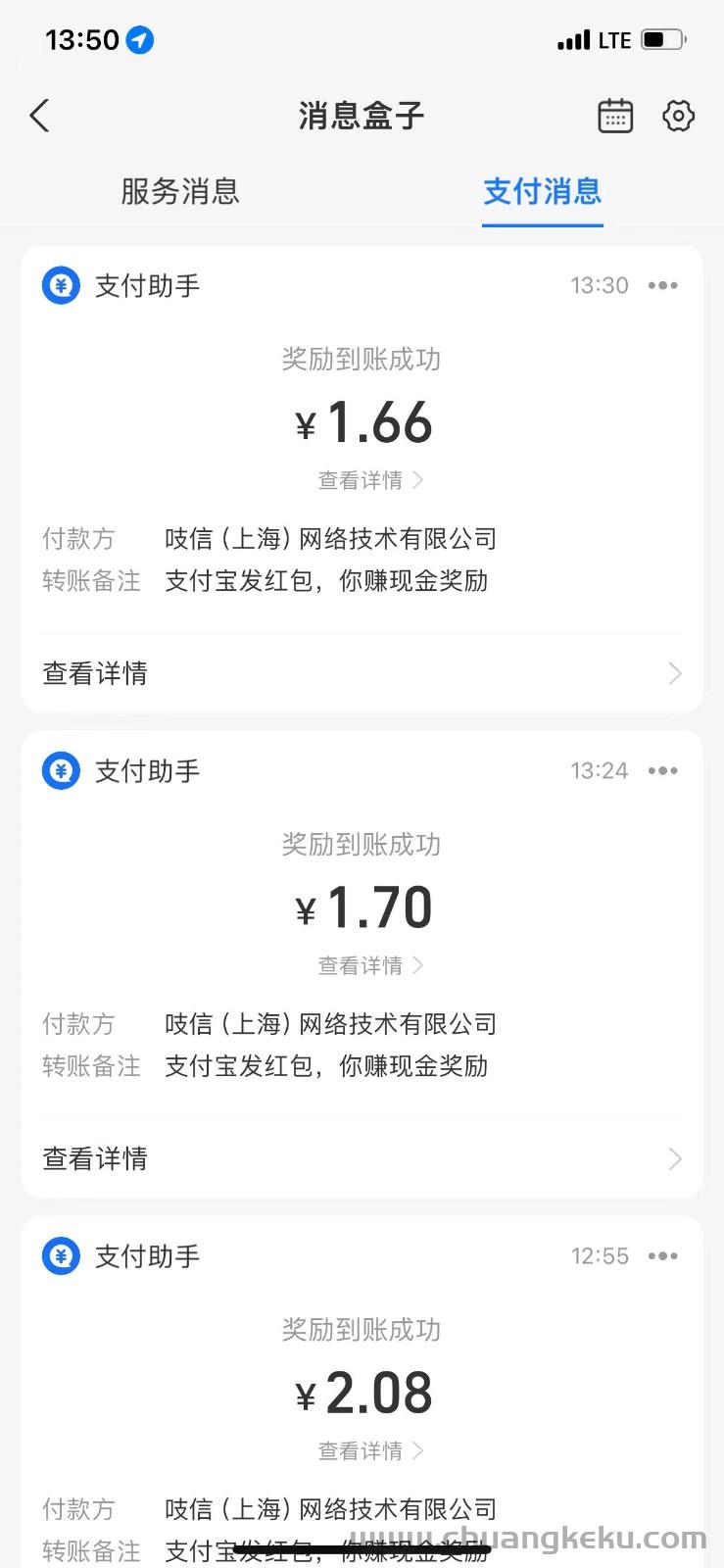Select the 支付消息 tab

click(x=542, y=191)
